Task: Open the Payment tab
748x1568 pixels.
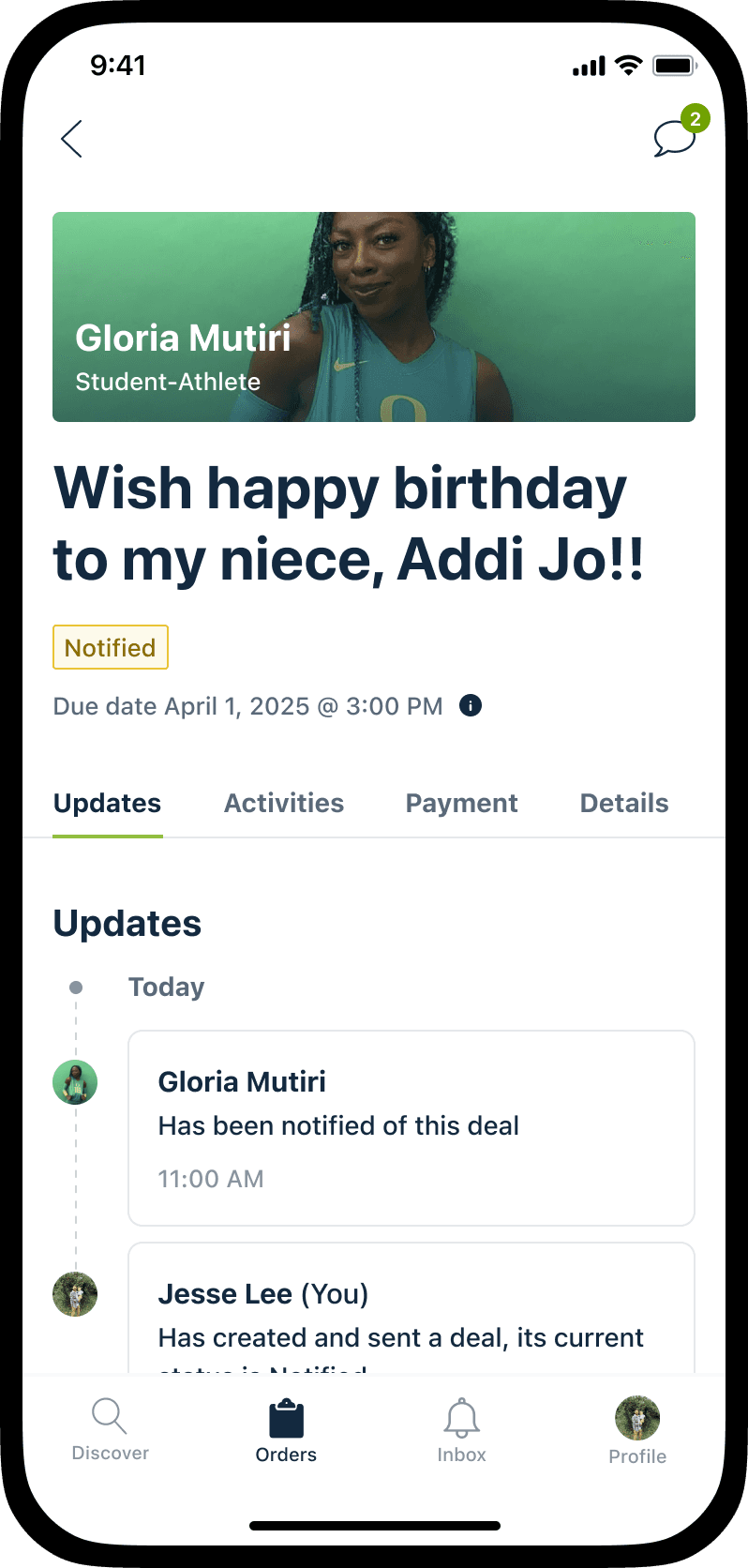Action: tap(461, 803)
